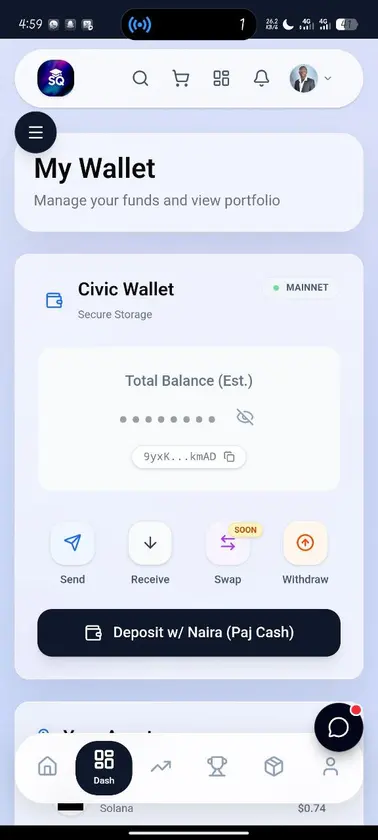Reveal the hidden total balance
This screenshot has width=378, height=840.
(245, 417)
